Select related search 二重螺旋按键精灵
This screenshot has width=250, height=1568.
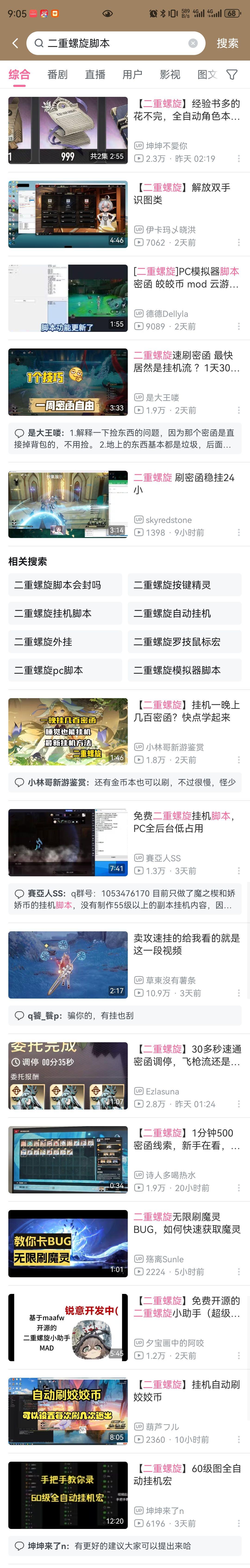click(x=185, y=585)
